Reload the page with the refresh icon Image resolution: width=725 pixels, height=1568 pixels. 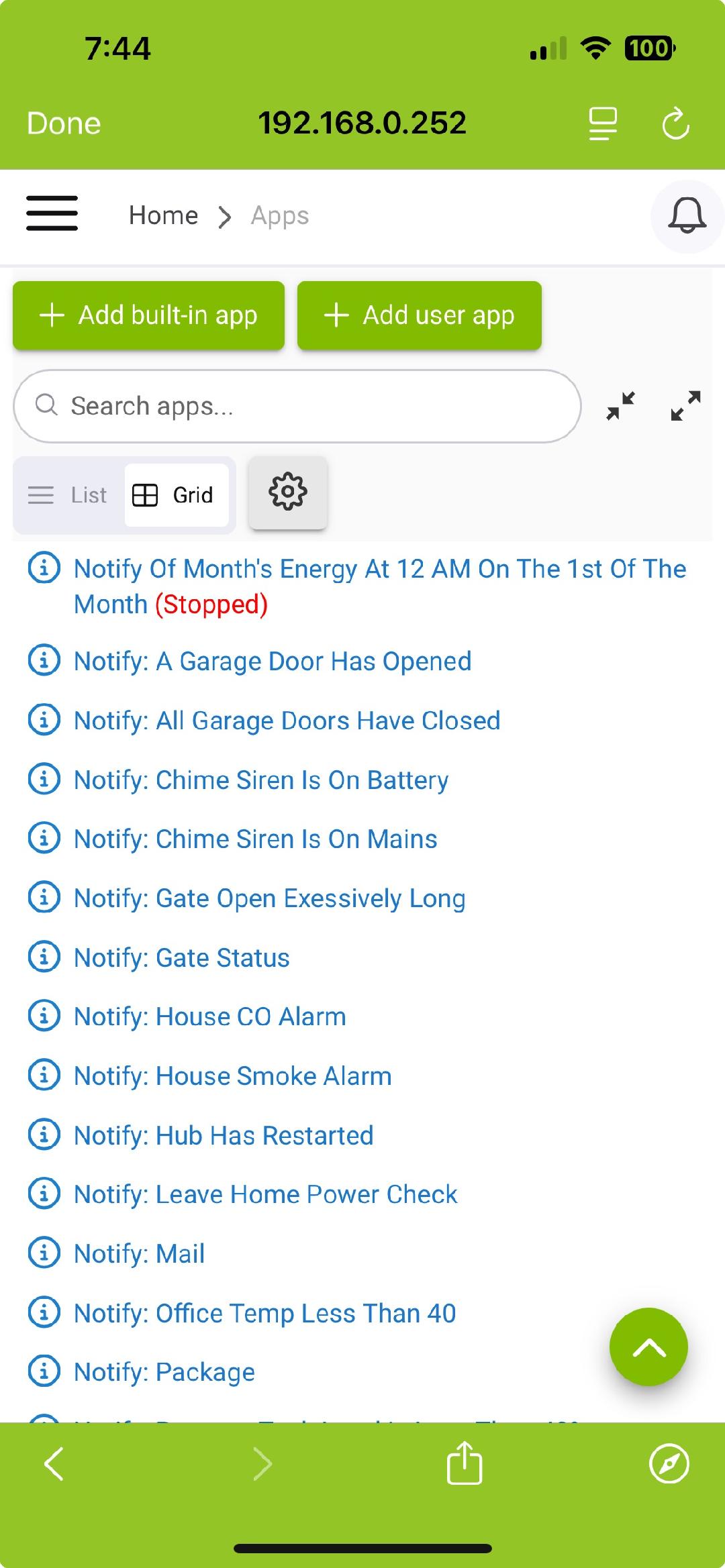point(675,123)
